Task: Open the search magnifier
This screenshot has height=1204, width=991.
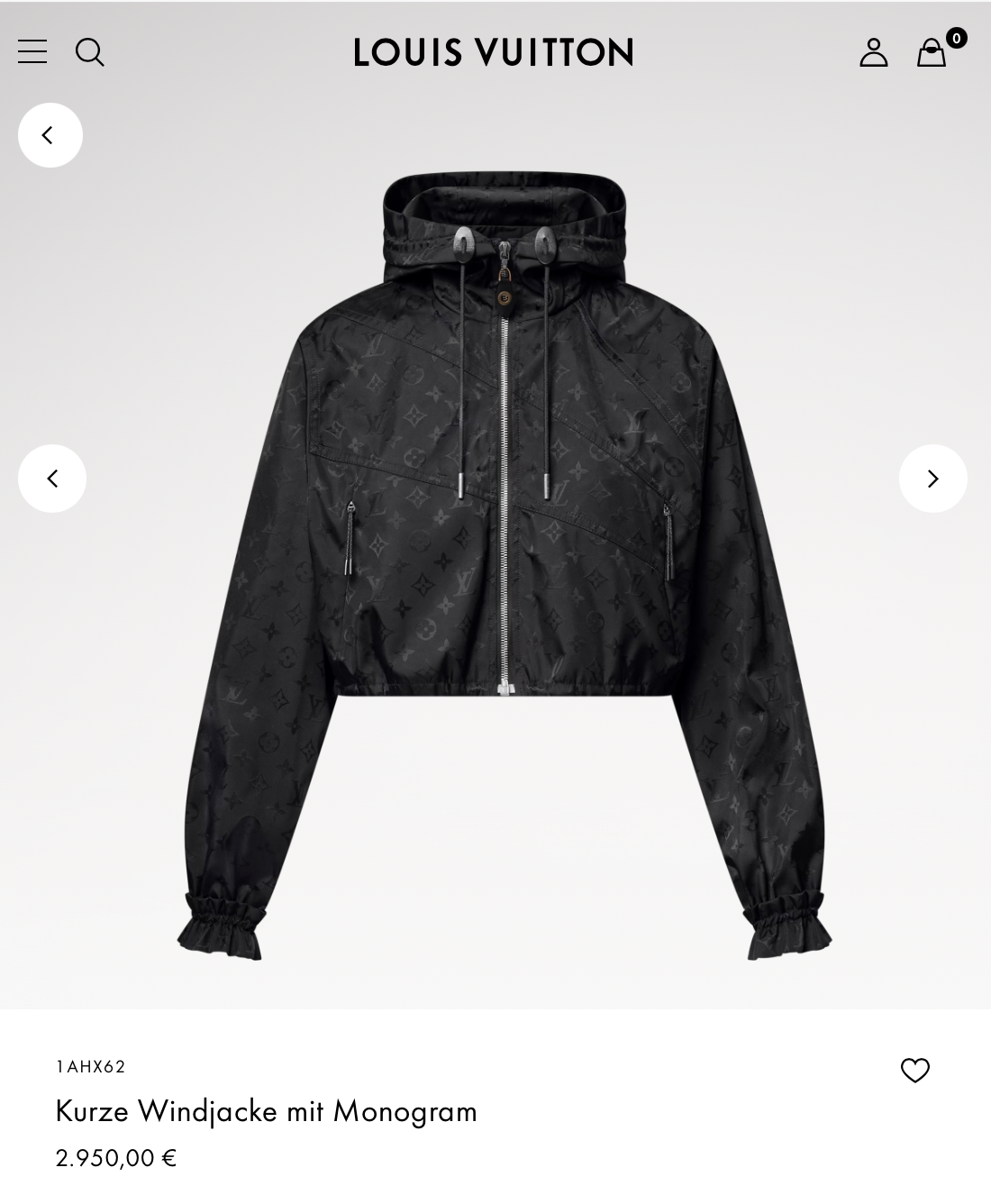Action: [x=89, y=52]
